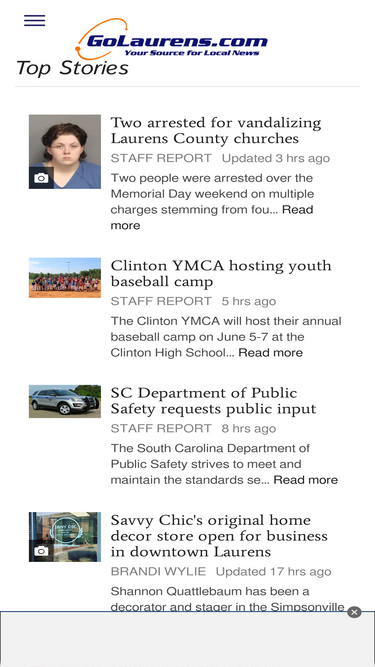Tap the mugshot photo thumbnail
This screenshot has width=375, height=667.
pyautogui.click(x=65, y=151)
